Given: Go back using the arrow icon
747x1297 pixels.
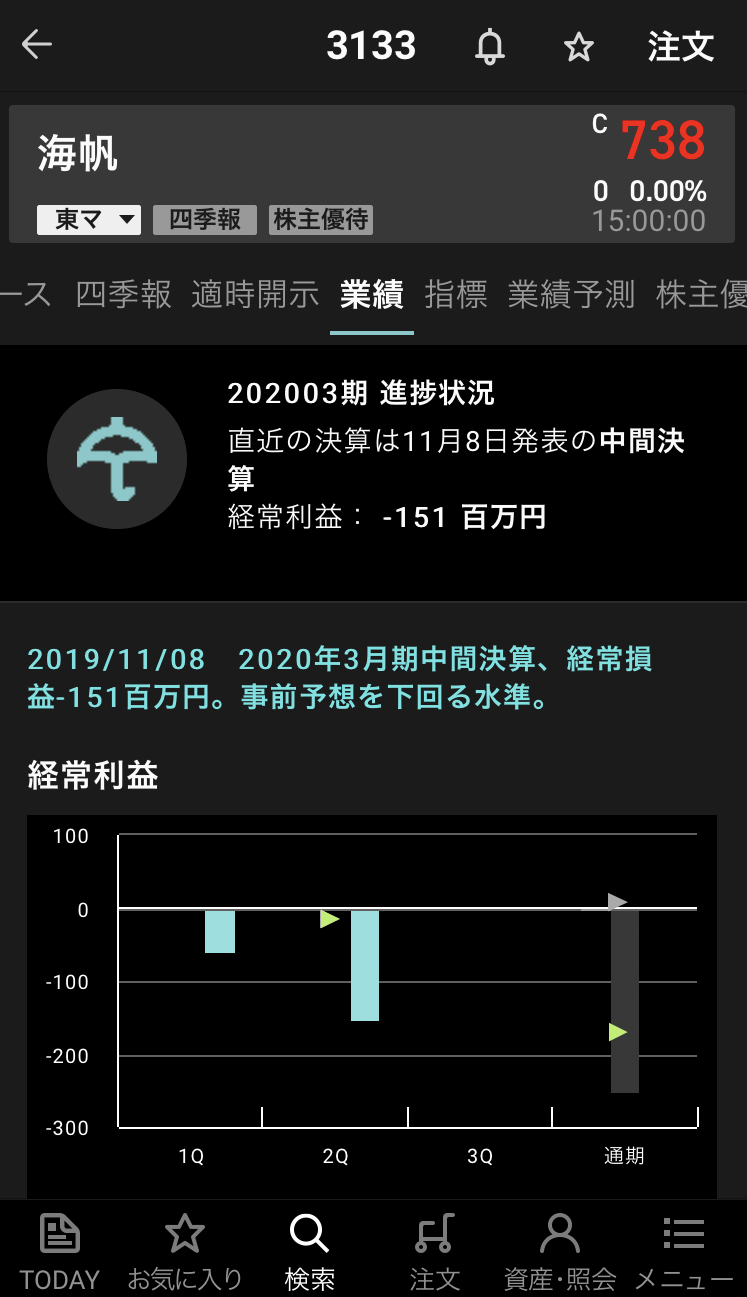Looking at the screenshot, I should [x=37, y=45].
